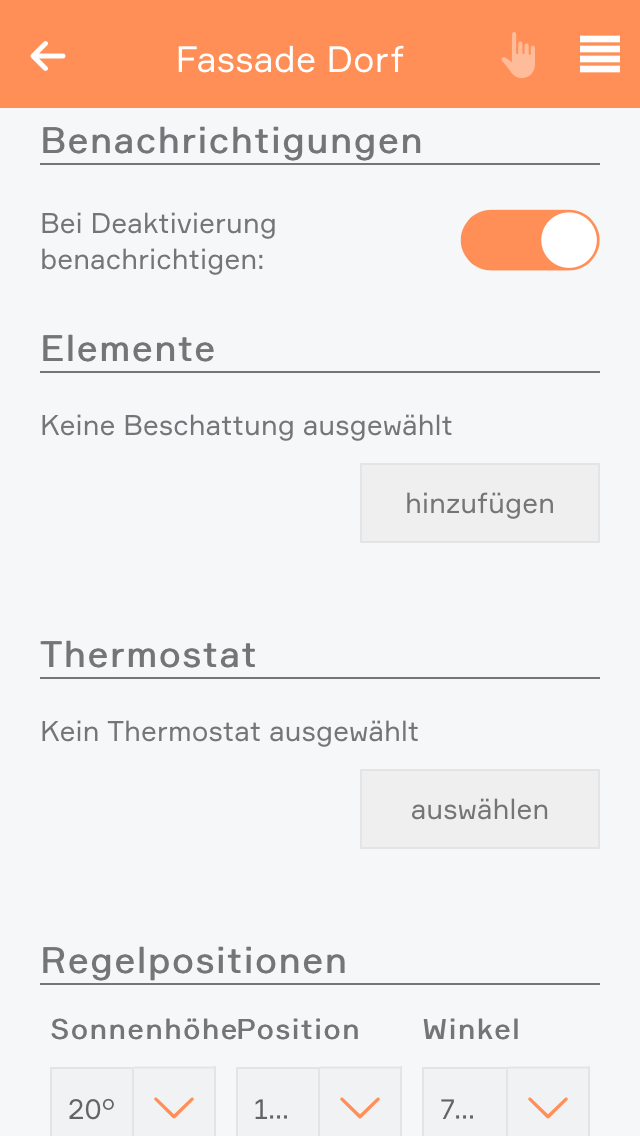This screenshot has width=640, height=1136.
Task: Tap the hand icon in the header
Action: click(519, 56)
